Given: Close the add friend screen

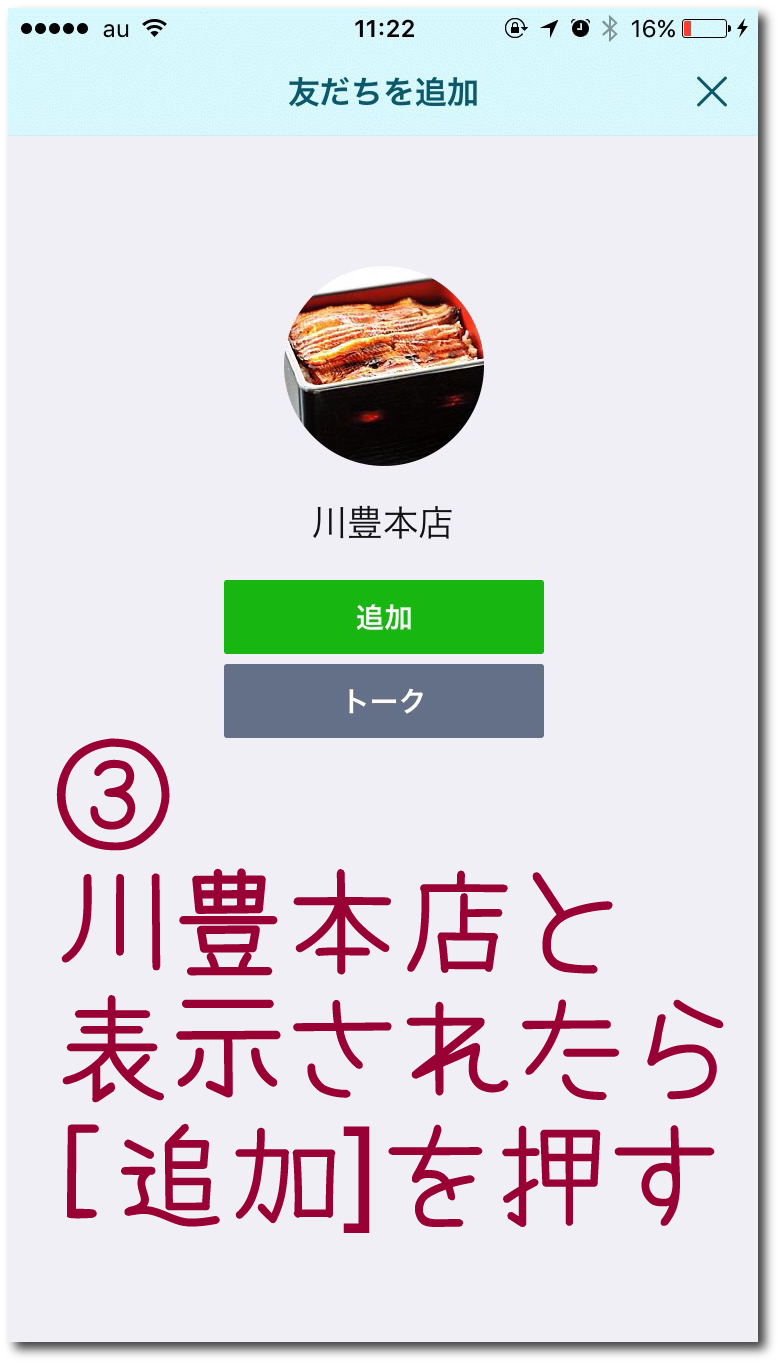Looking at the screenshot, I should tap(711, 92).
